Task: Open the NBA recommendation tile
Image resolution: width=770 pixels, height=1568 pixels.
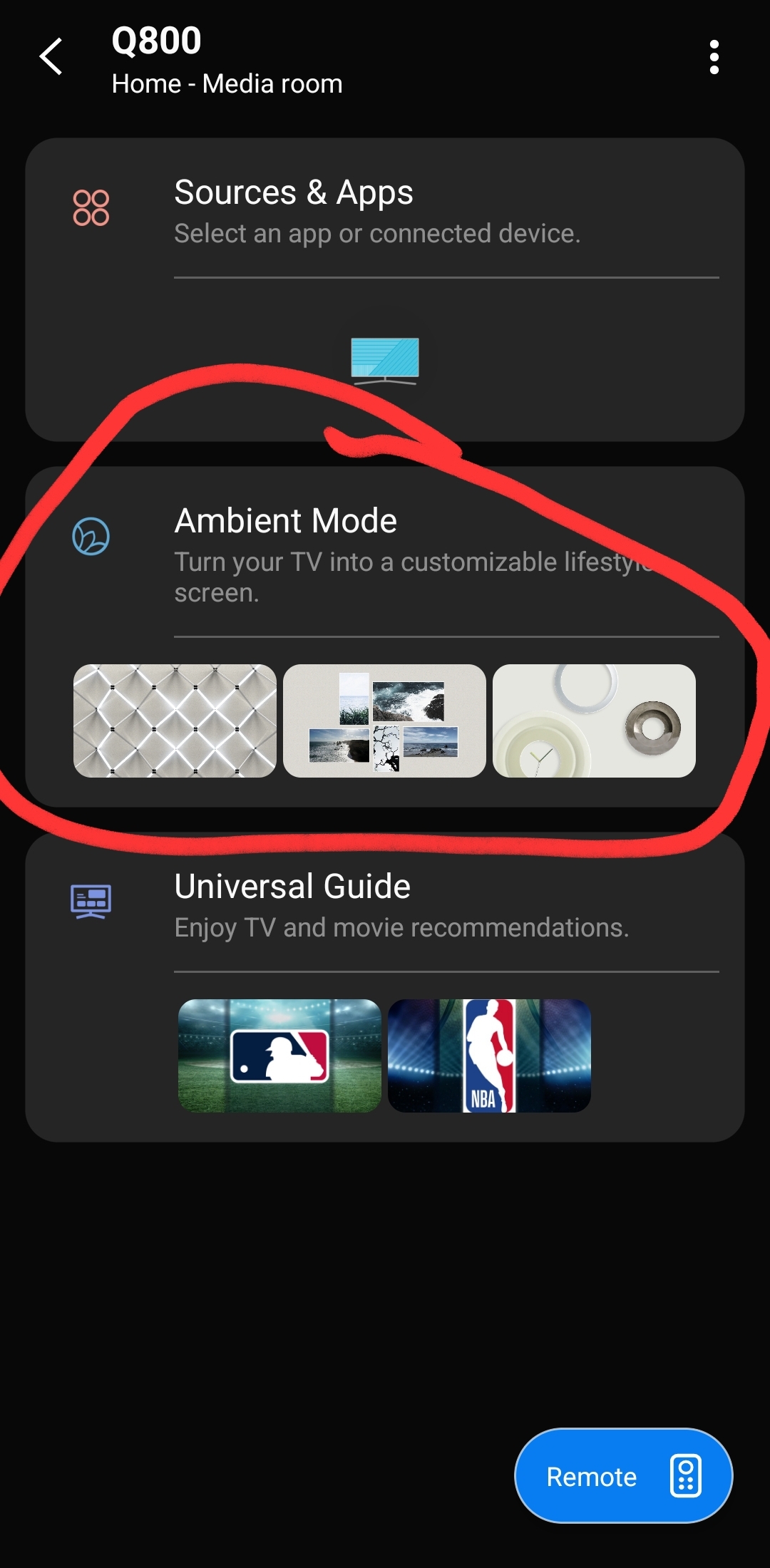Action: coord(489,1056)
